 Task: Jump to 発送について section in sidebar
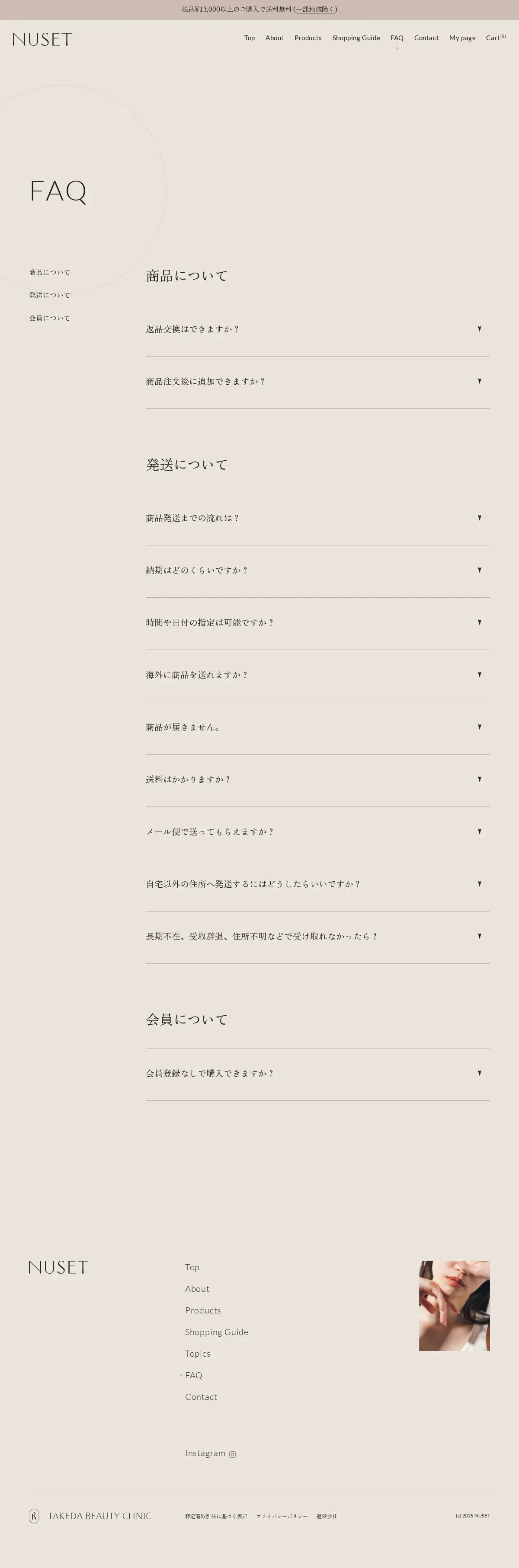pos(49,295)
